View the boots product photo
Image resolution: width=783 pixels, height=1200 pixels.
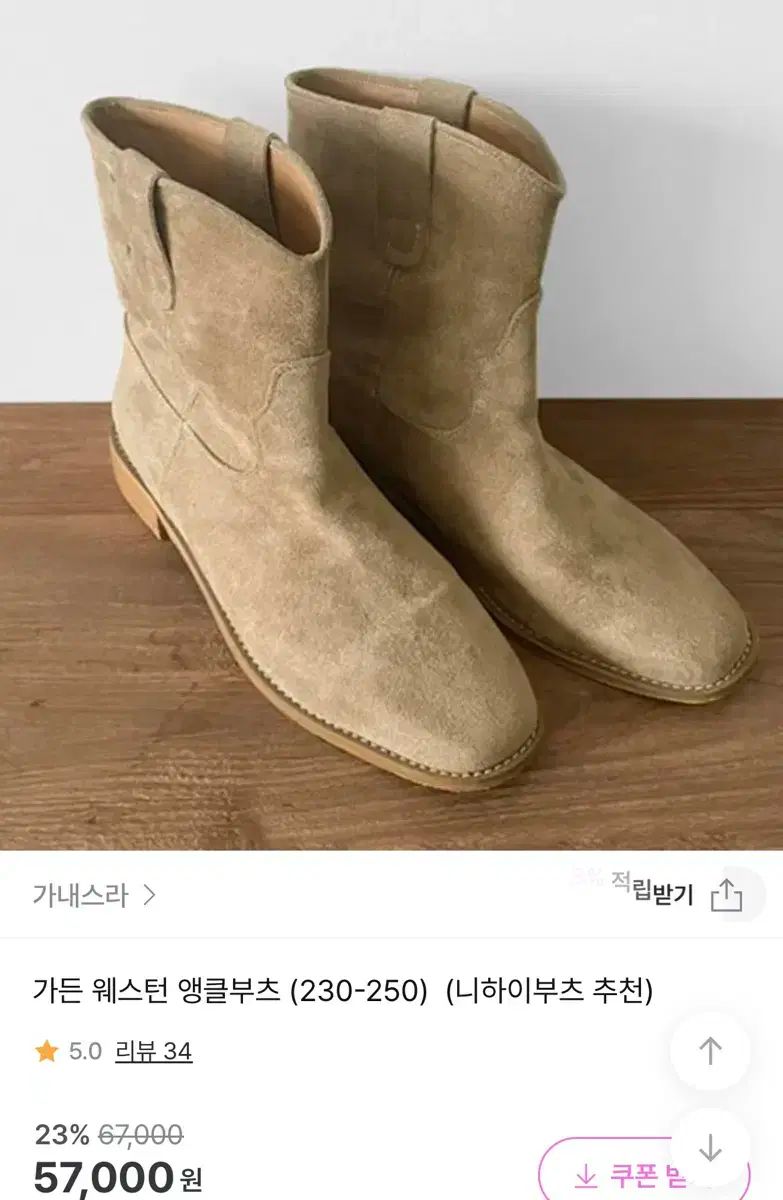pyautogui.click(x=391, y=425)
